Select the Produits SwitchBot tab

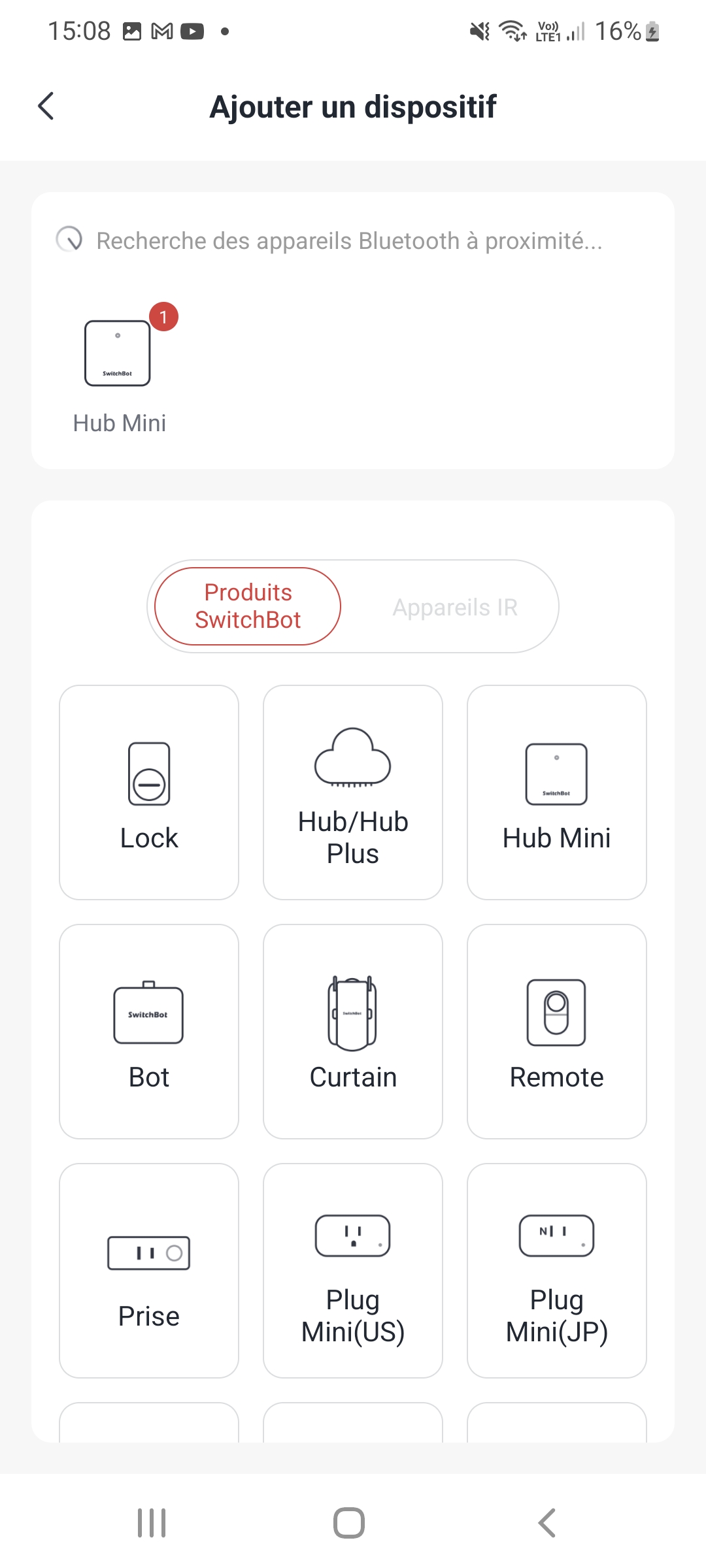248,606
